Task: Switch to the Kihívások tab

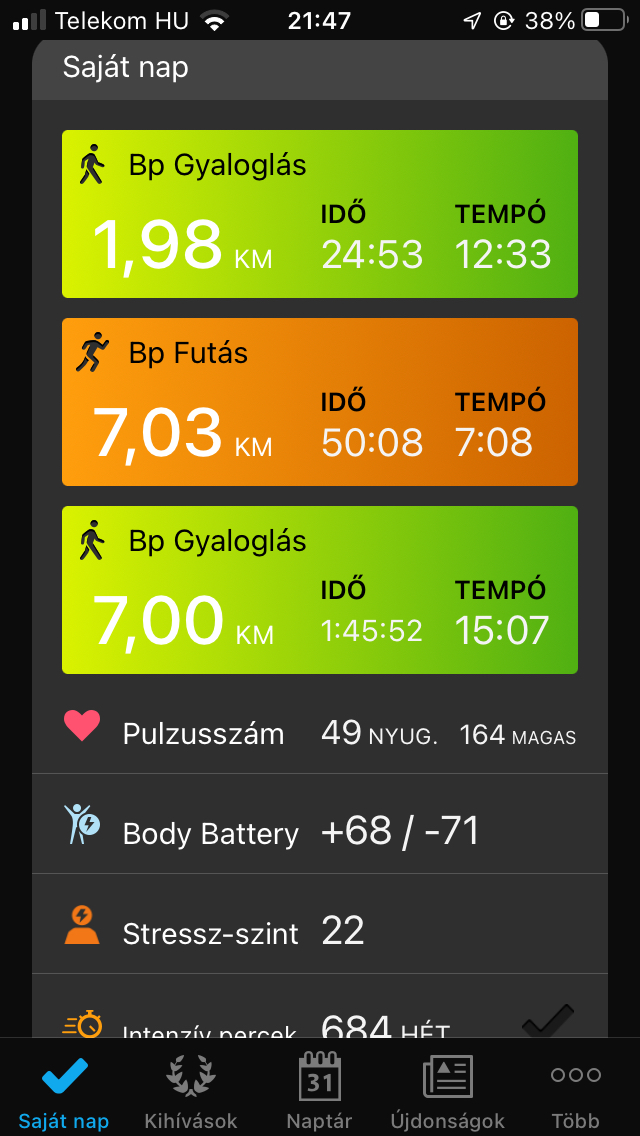Action: point(191,1092)
